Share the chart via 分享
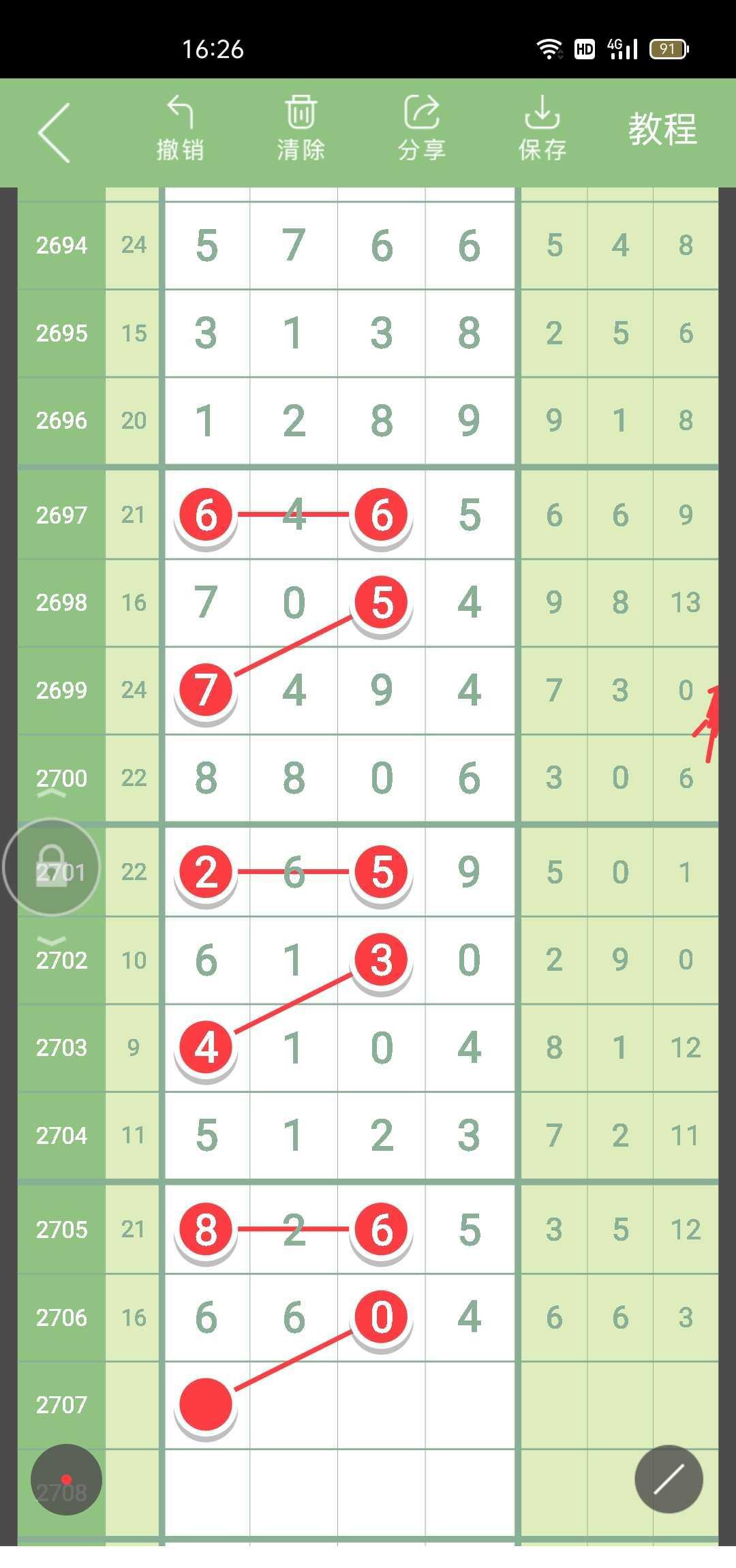The image size is (736, 1568). (x=421, y=130)
